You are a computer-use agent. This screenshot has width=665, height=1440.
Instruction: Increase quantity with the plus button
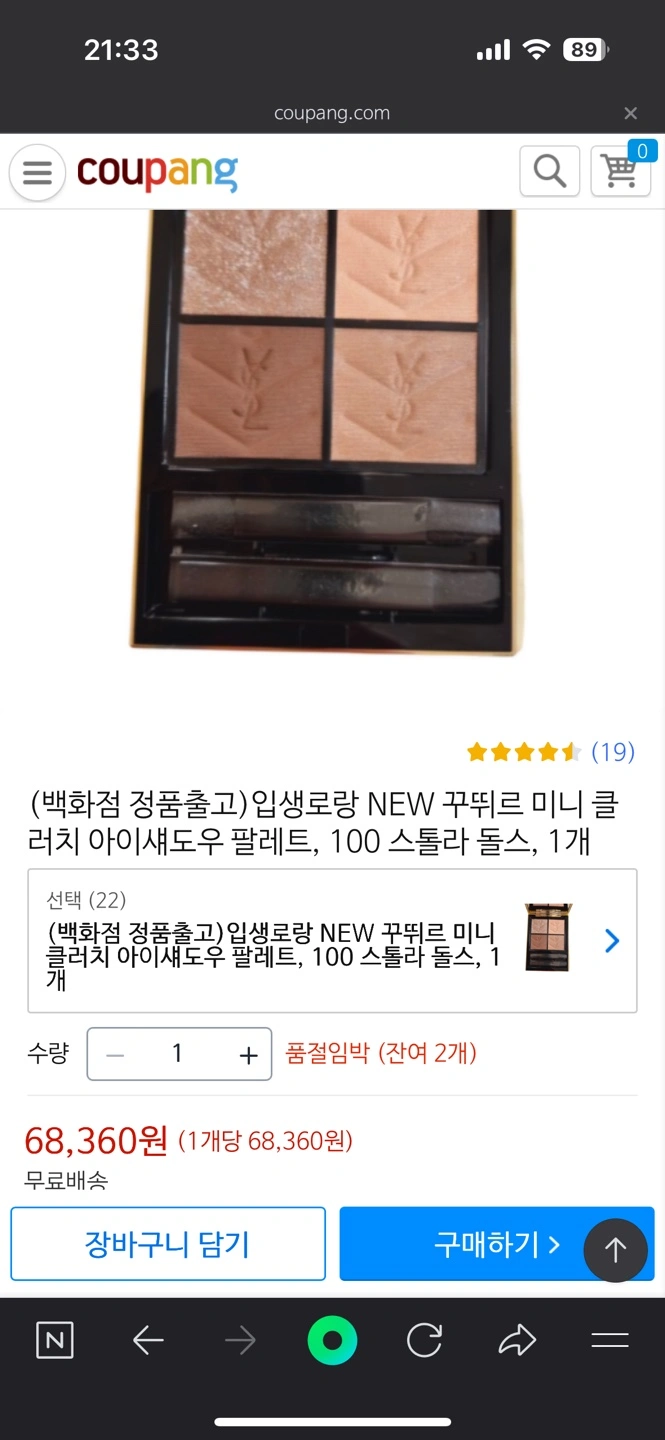[249, 1054]
